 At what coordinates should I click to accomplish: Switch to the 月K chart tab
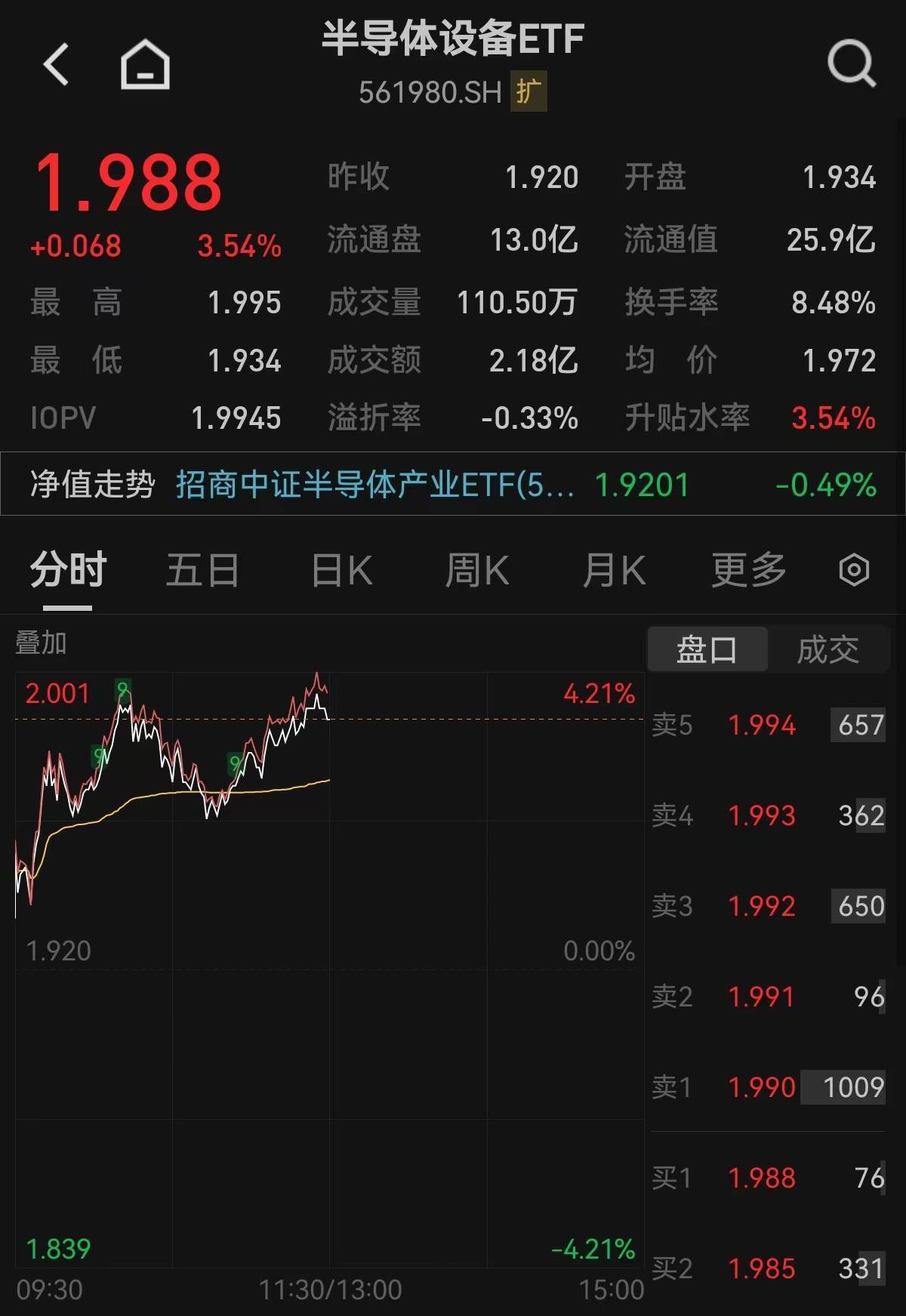coord(614,570)
